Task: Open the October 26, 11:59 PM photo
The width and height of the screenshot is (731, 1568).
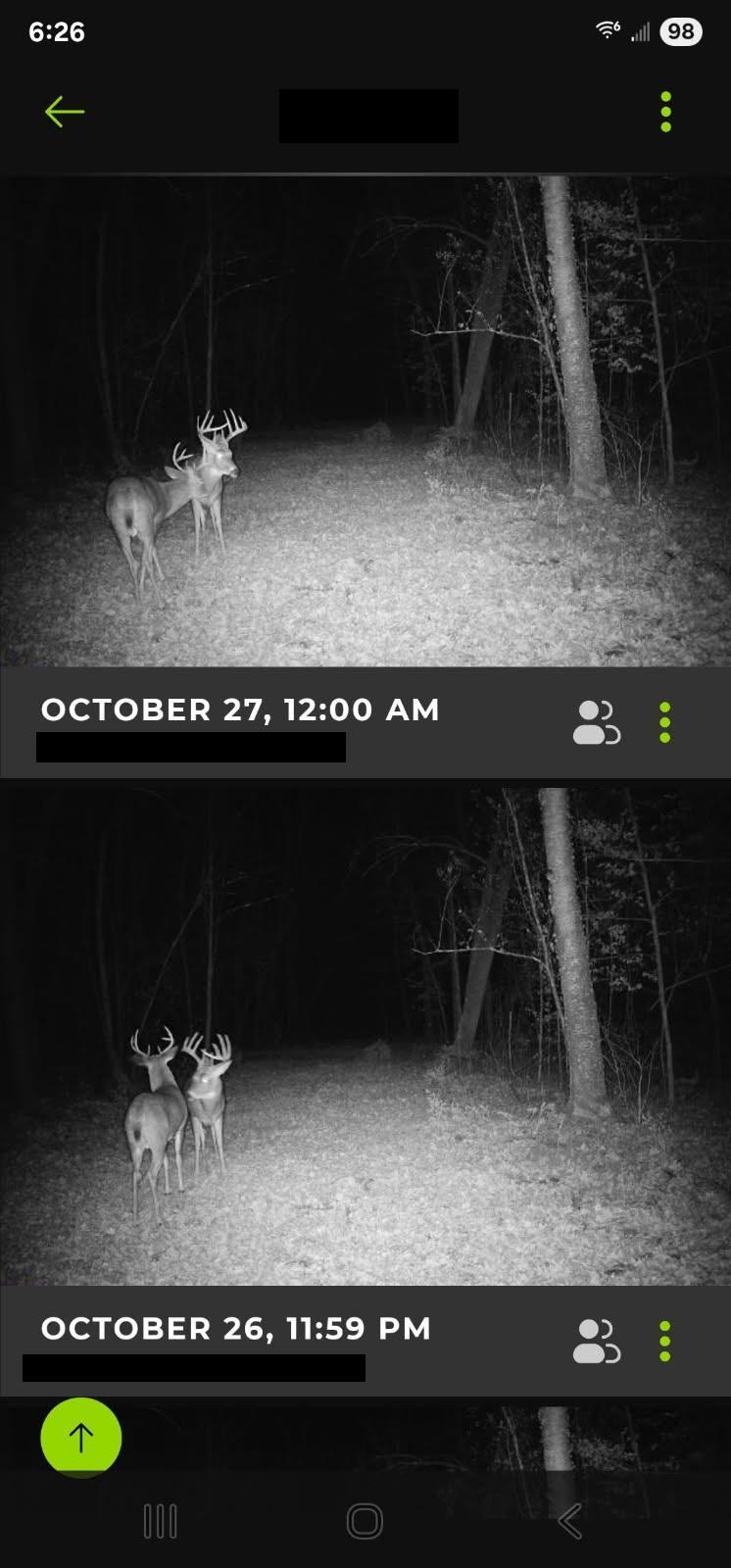Action: pyautogui.click(x=365, y=1037)
